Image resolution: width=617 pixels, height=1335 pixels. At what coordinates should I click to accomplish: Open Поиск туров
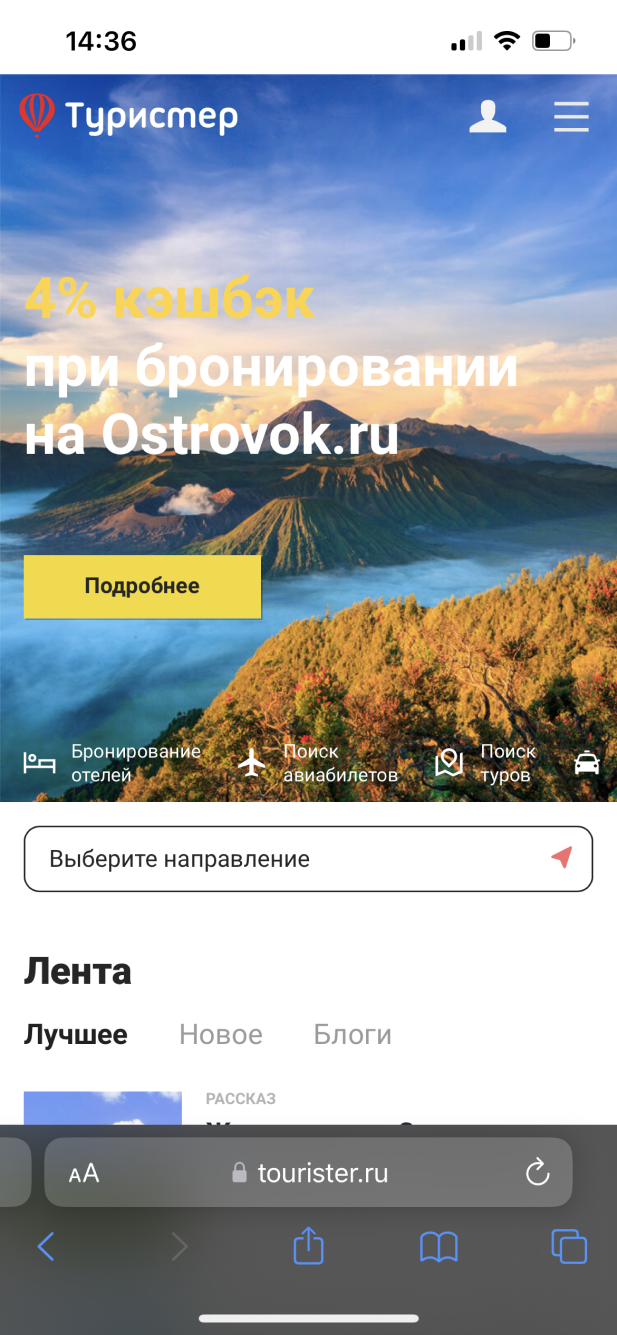[486, 763]
